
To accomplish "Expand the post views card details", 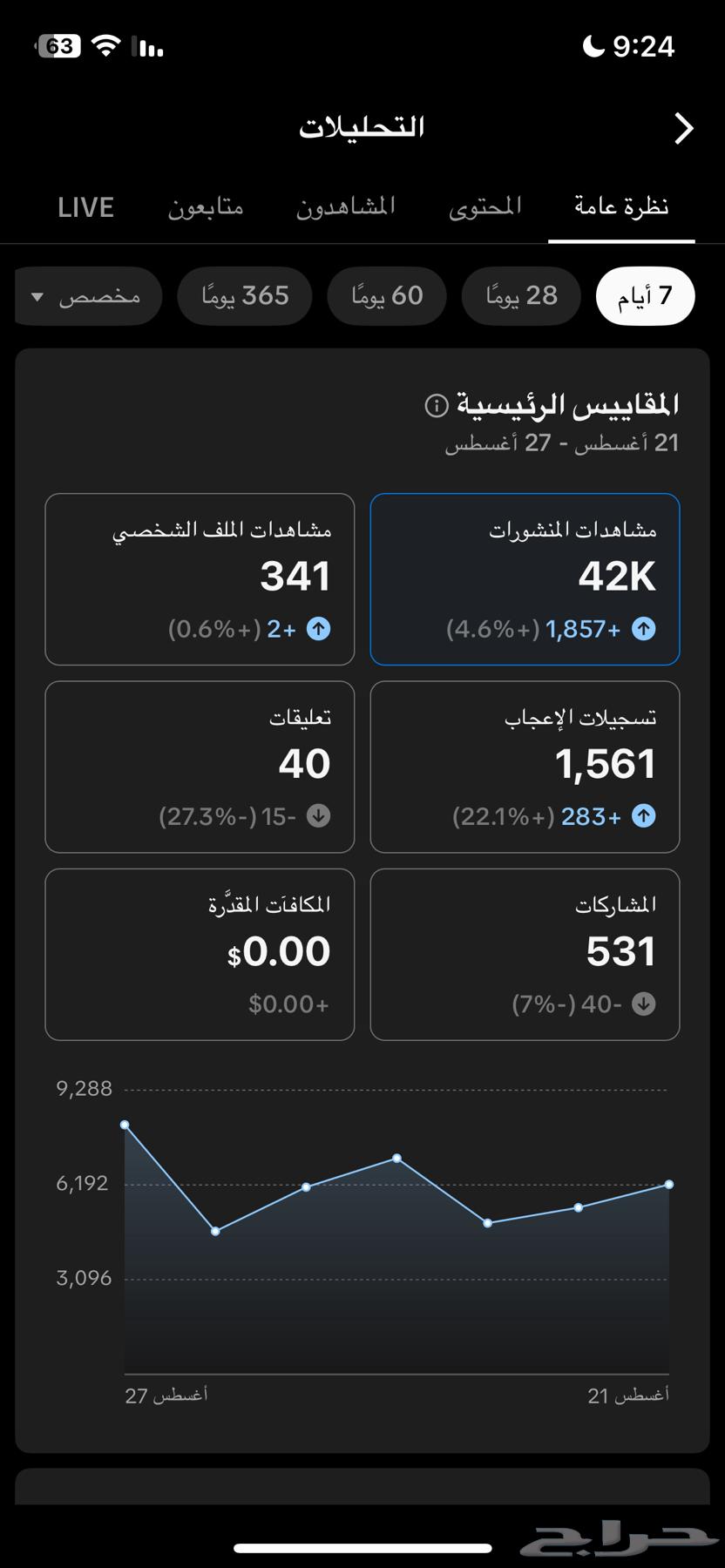I will pyautogui.click(x=524, y=578).
